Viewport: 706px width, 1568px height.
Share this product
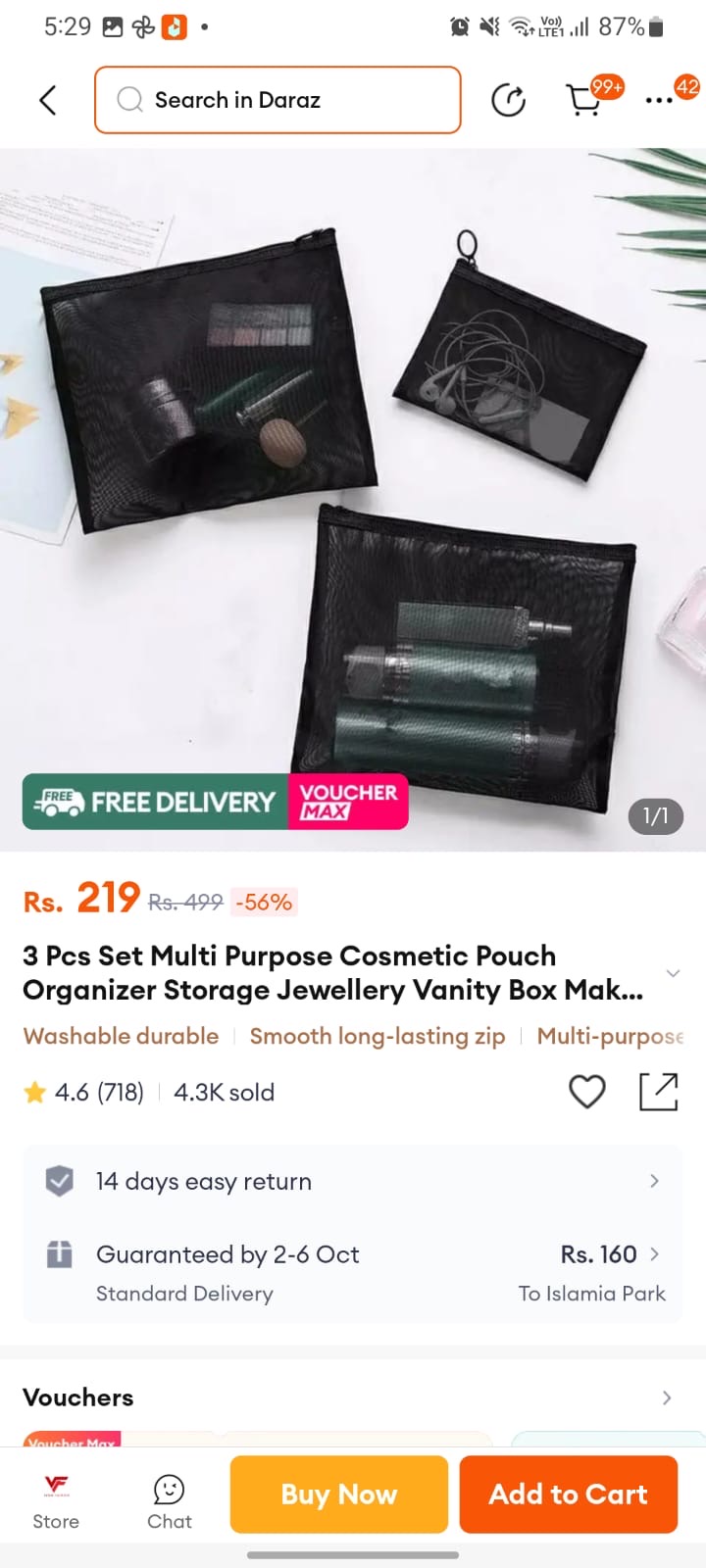click(658, 1092)
